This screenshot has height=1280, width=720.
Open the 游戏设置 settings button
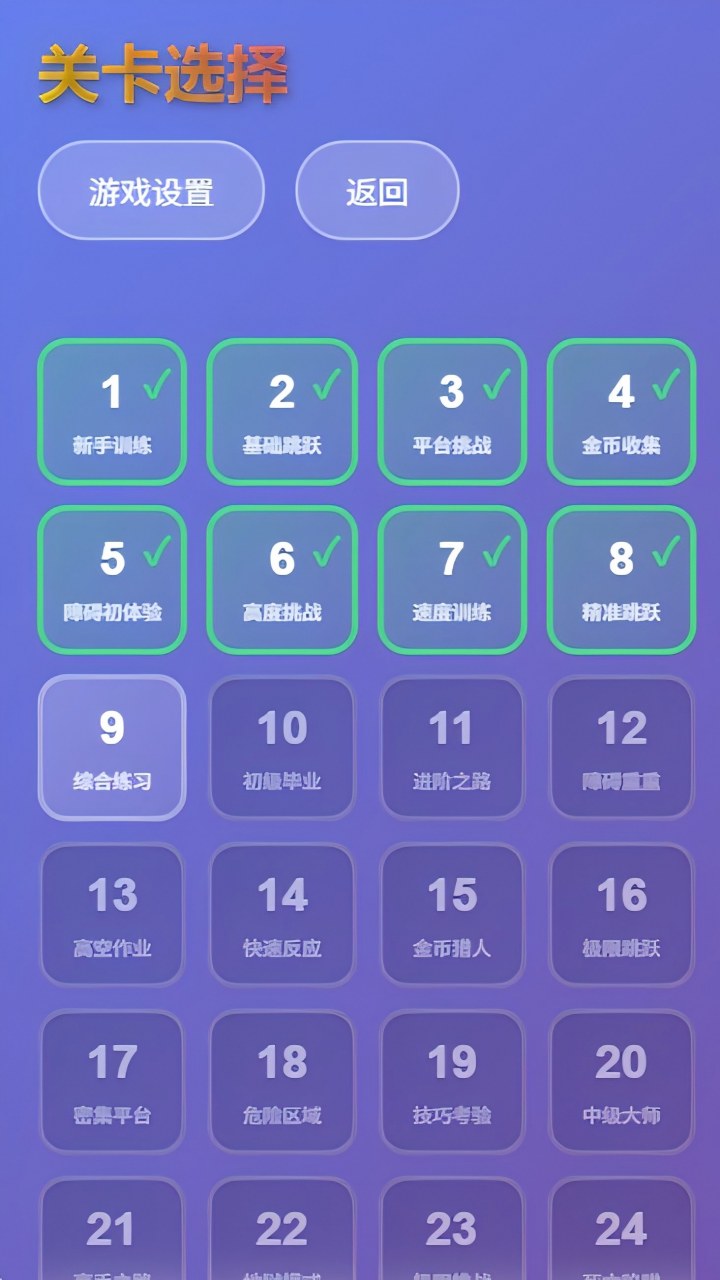coord(151,191)
